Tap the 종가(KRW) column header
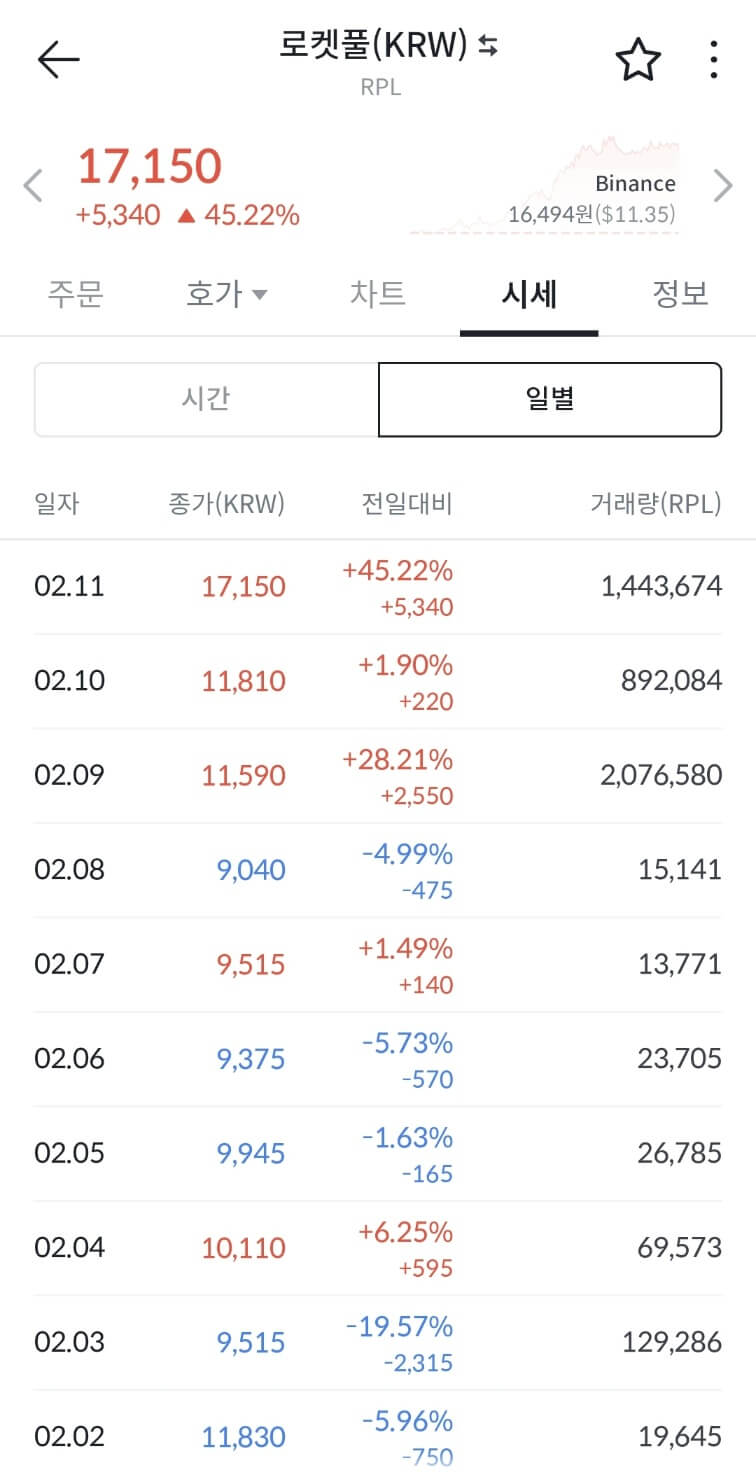756x1476 pixels. 225,504
